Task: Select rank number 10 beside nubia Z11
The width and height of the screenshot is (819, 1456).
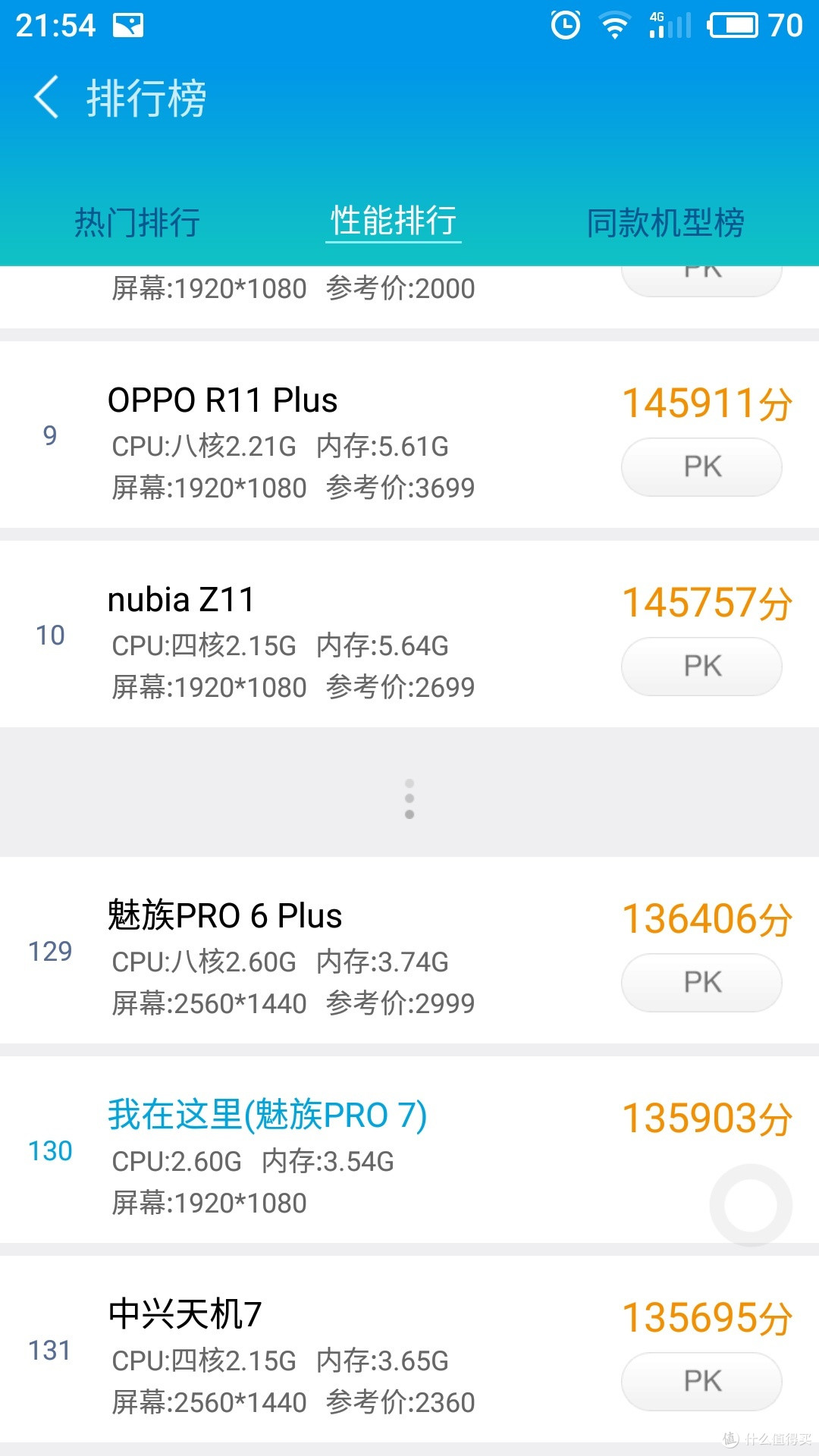Action: [x=50, y=635]
